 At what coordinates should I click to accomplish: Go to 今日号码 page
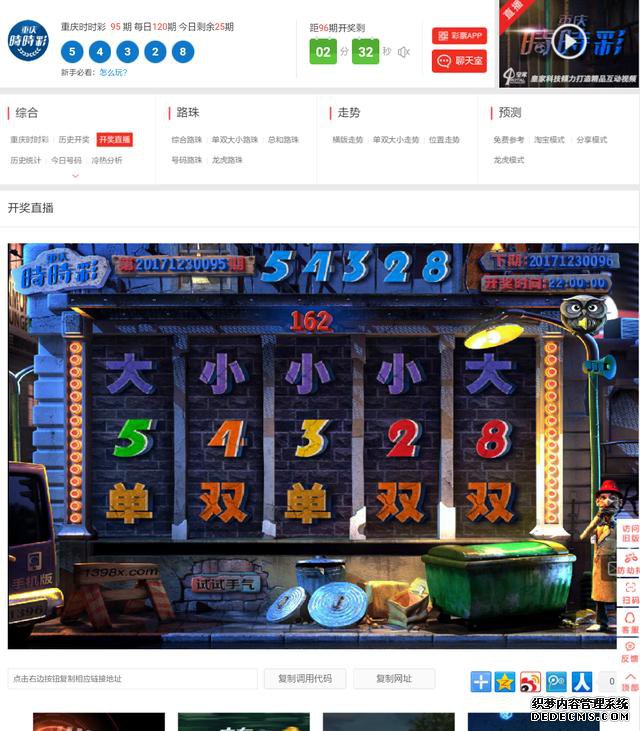[x=67, y=160]
